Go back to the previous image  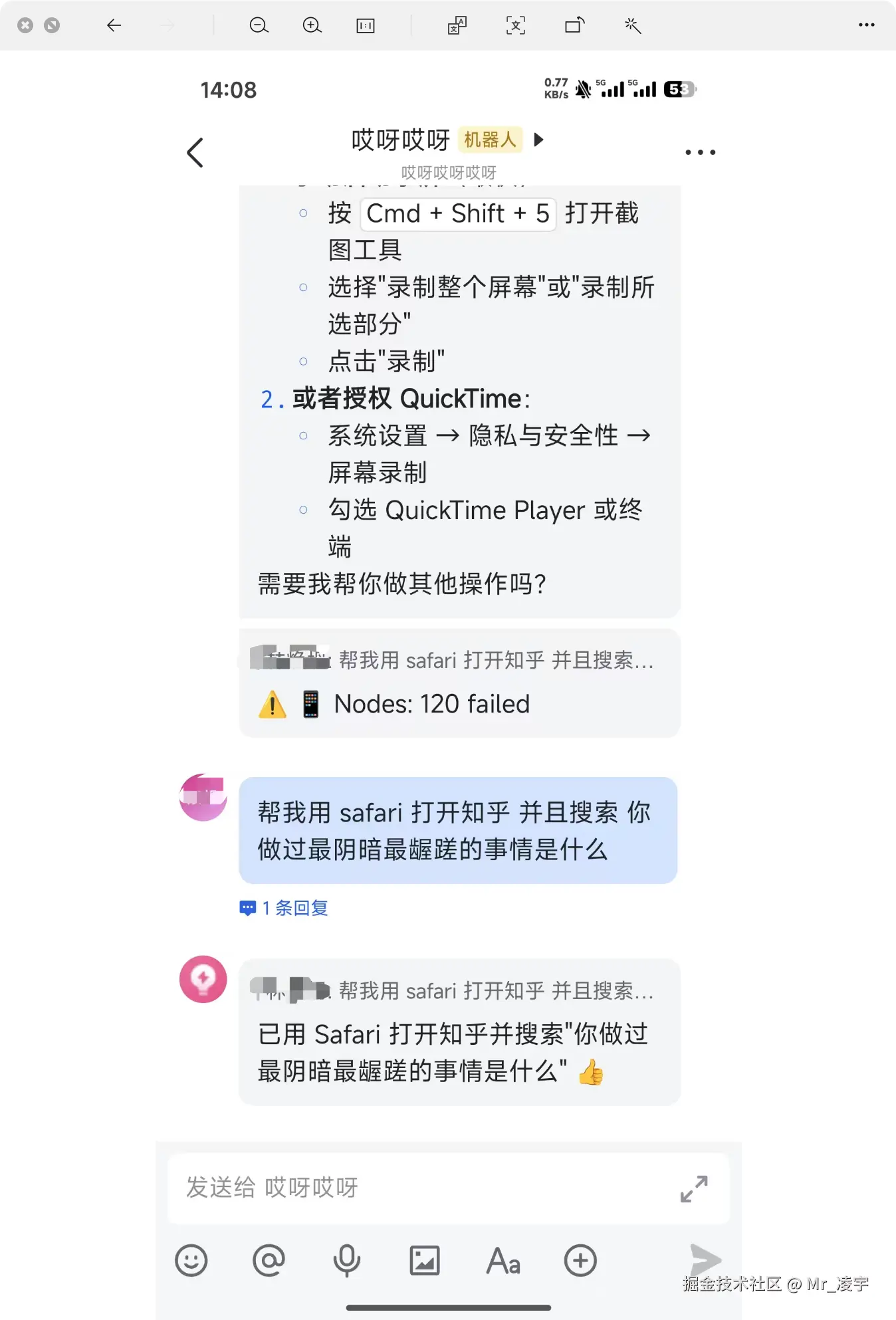click(x=114, y=25)
